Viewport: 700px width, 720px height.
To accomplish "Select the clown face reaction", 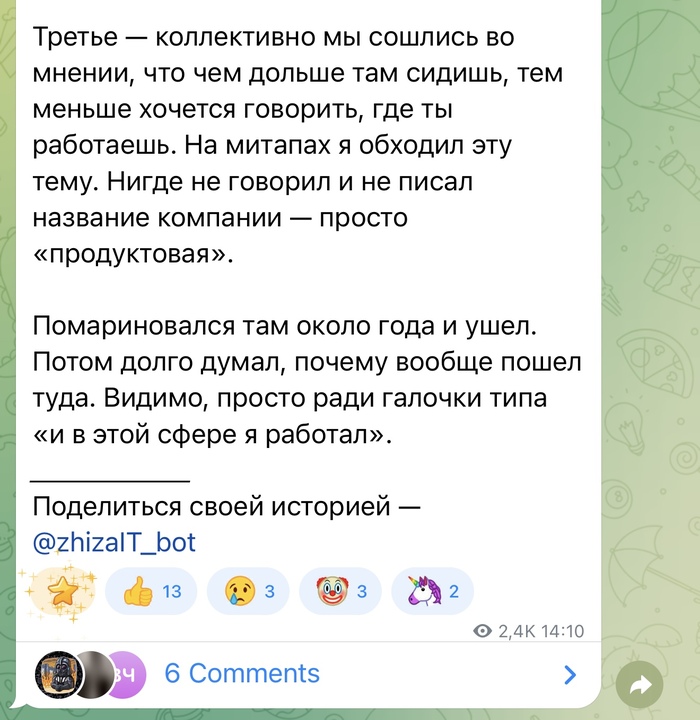I will click(x=340, y=591).
